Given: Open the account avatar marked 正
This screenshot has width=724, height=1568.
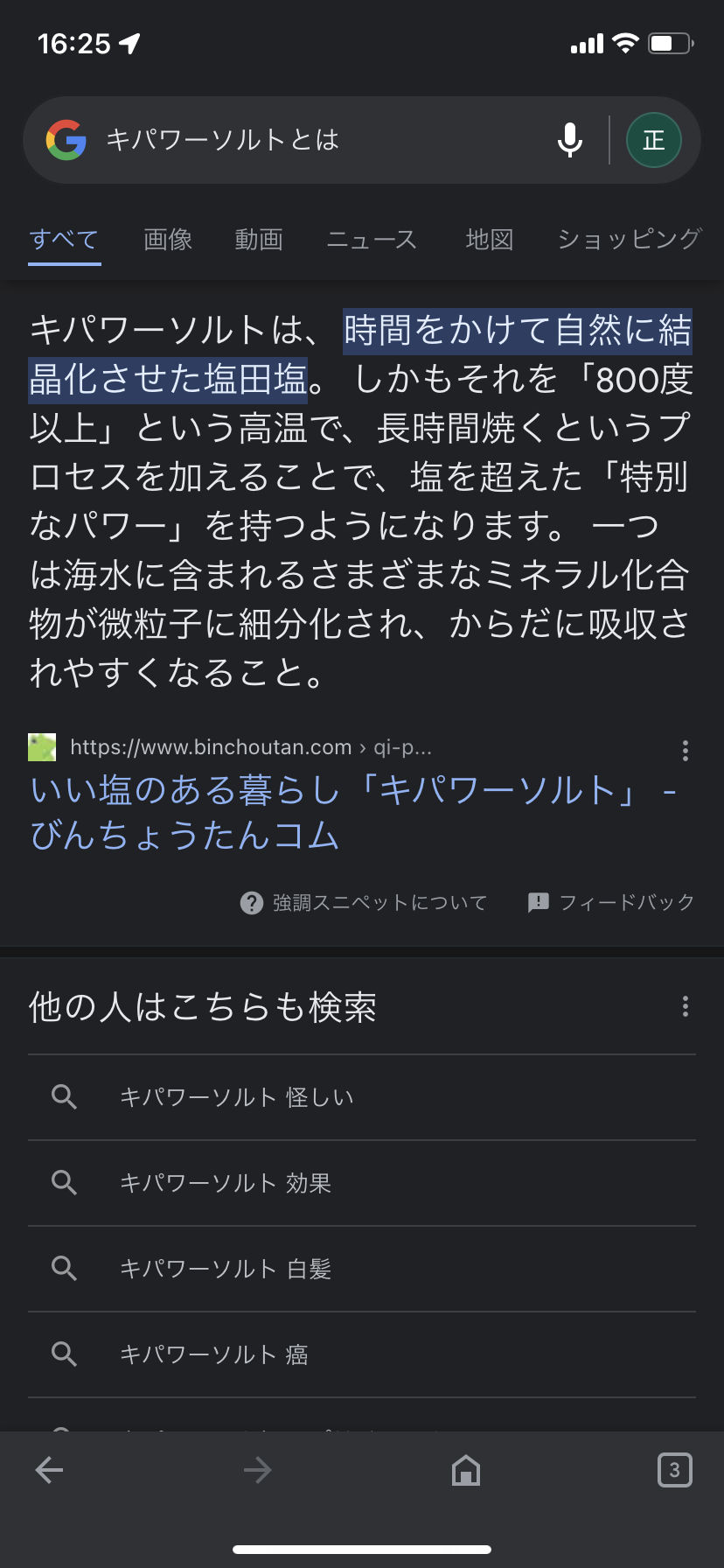Looking at the screenshot, I should tap(653, 140).
